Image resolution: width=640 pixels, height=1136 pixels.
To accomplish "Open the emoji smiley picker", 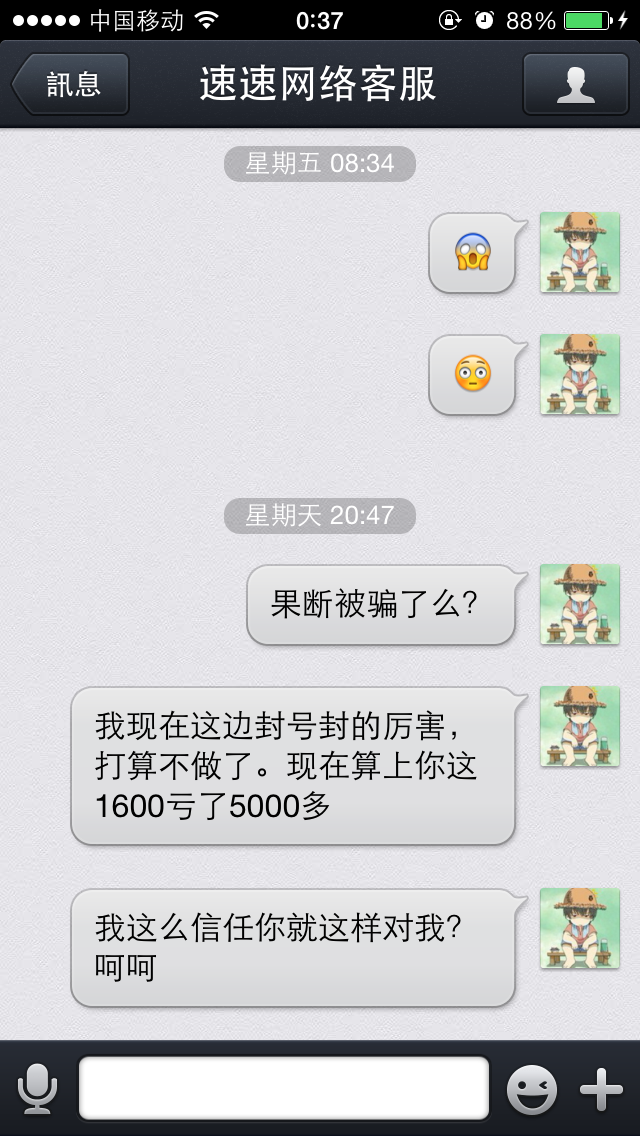I will 532,1089.
